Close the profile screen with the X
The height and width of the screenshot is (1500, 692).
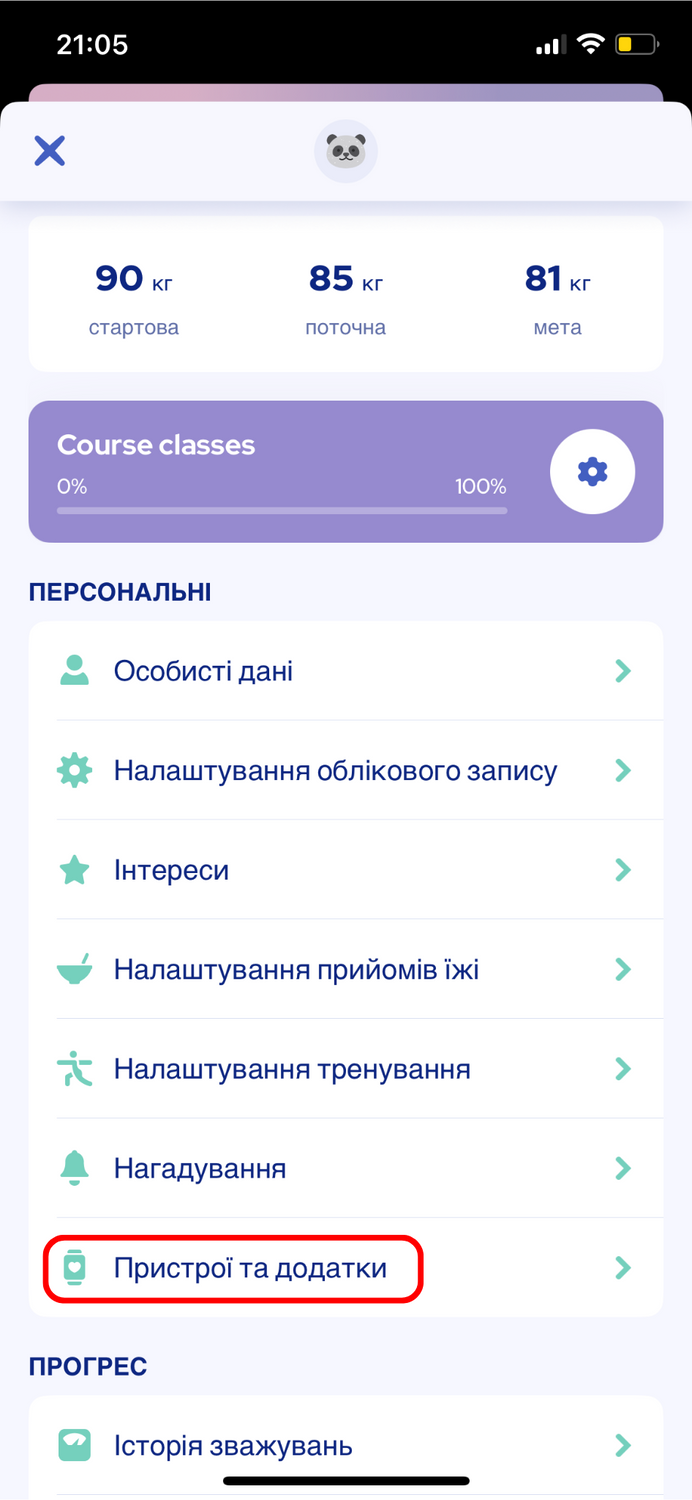point(49,151)
